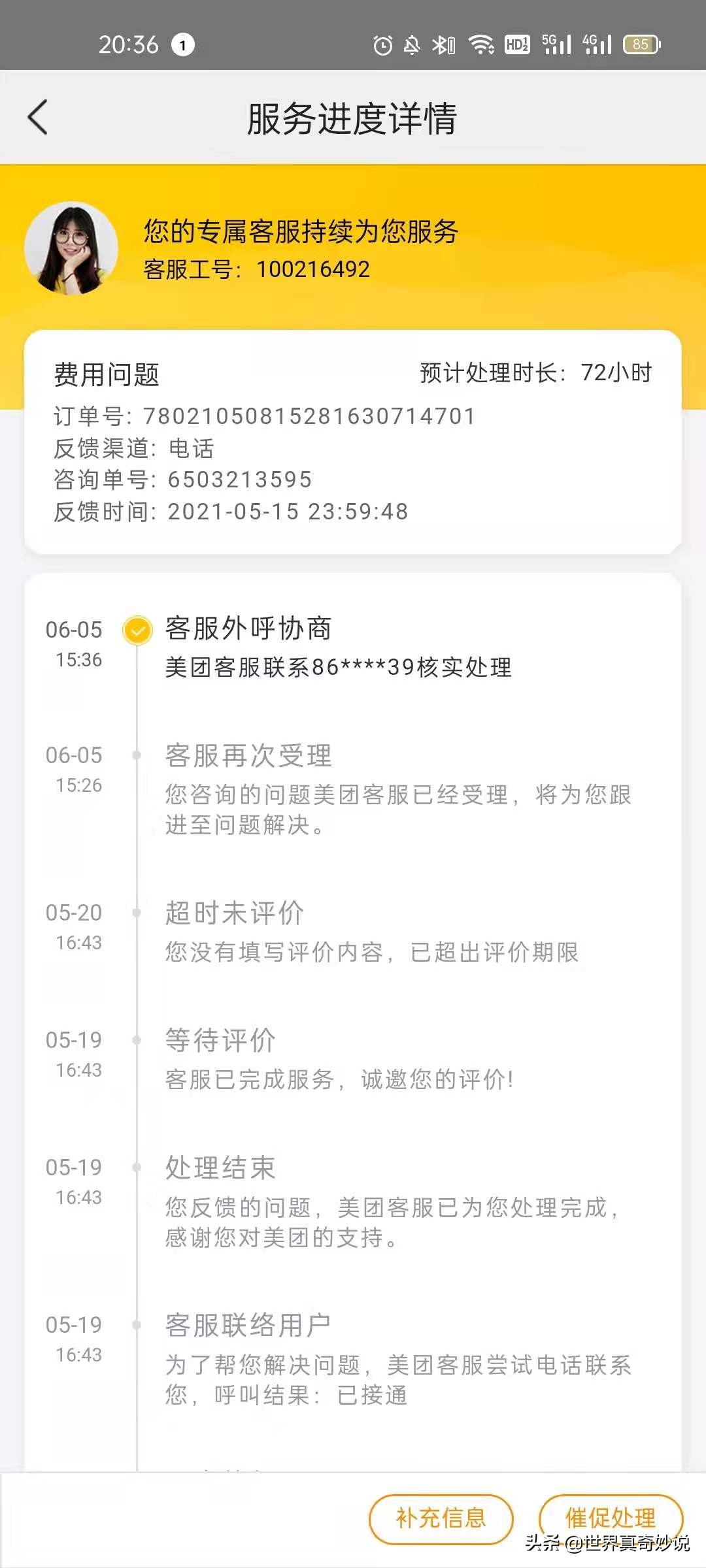706x1568 pixels.
Task: Tap the completed checkmark on 客服外呼协商 step
Action: click(137, 631)
